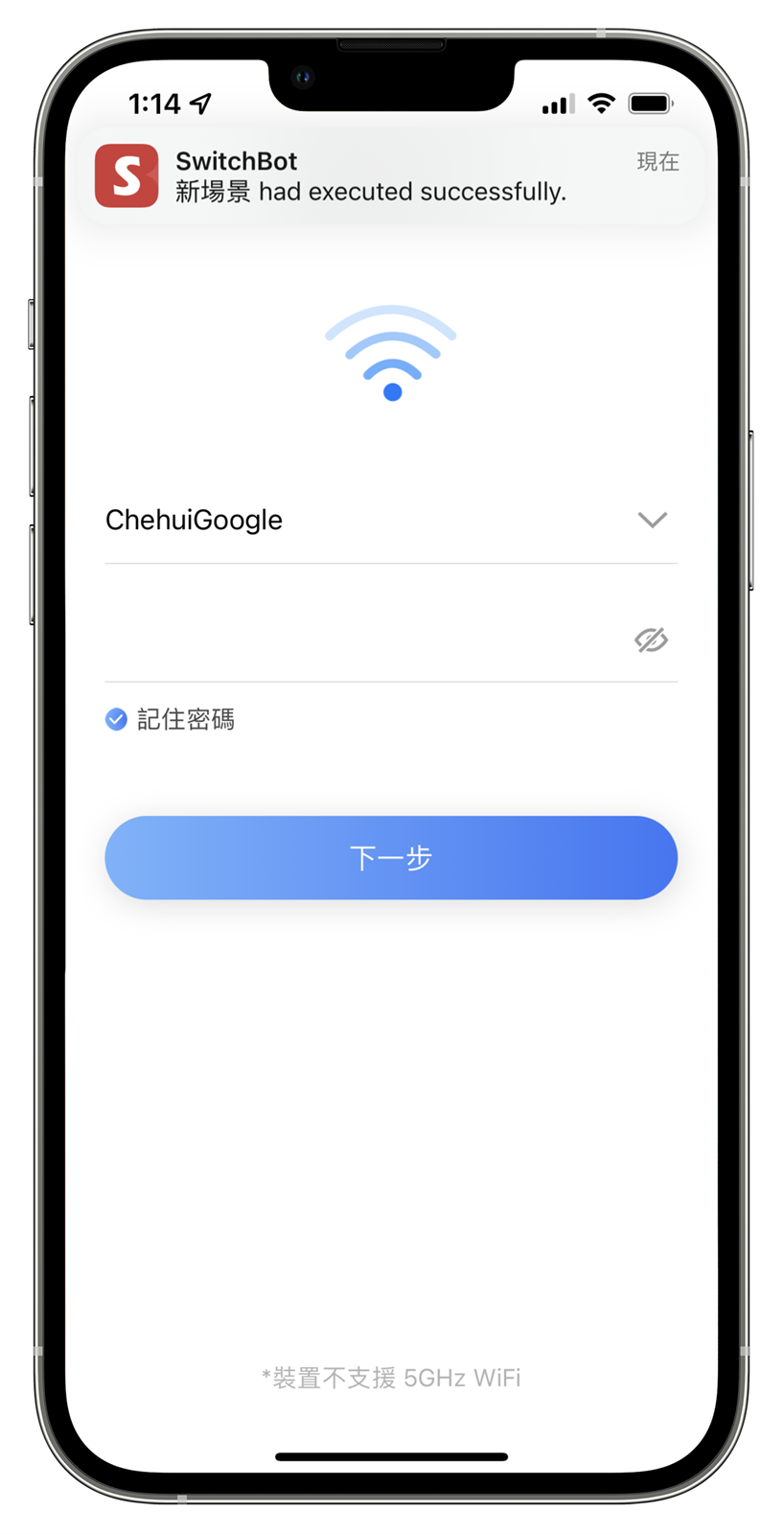Uncheck the 記住密碼 remember password checkbox
Image resolution: width=784 pixels, height=1534 pixels.
coord(116,719)
